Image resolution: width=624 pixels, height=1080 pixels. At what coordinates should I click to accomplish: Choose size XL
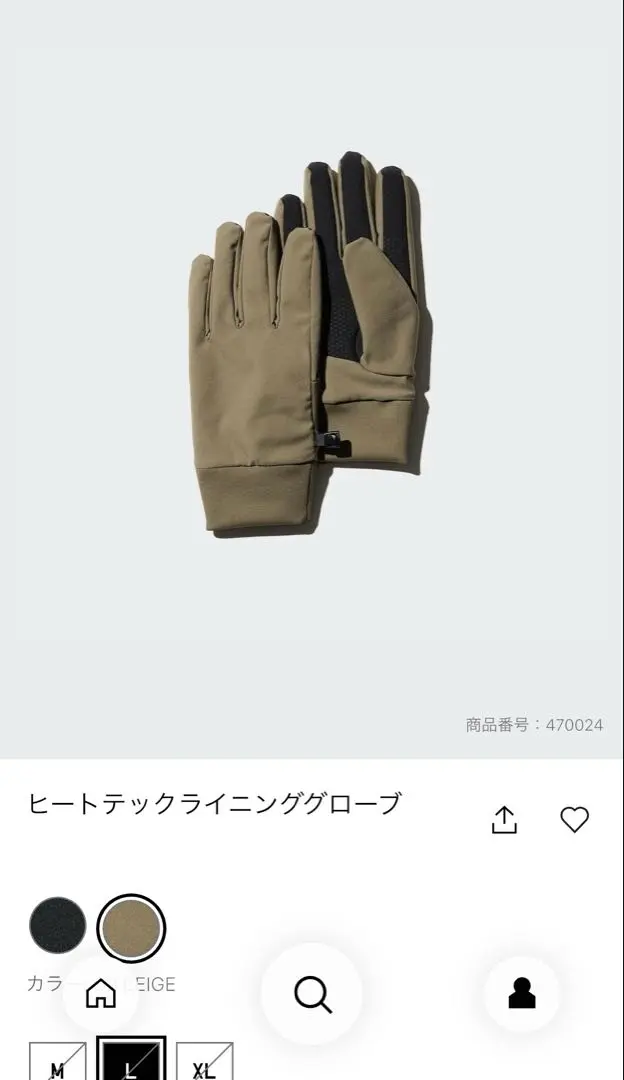(205, 1061)
